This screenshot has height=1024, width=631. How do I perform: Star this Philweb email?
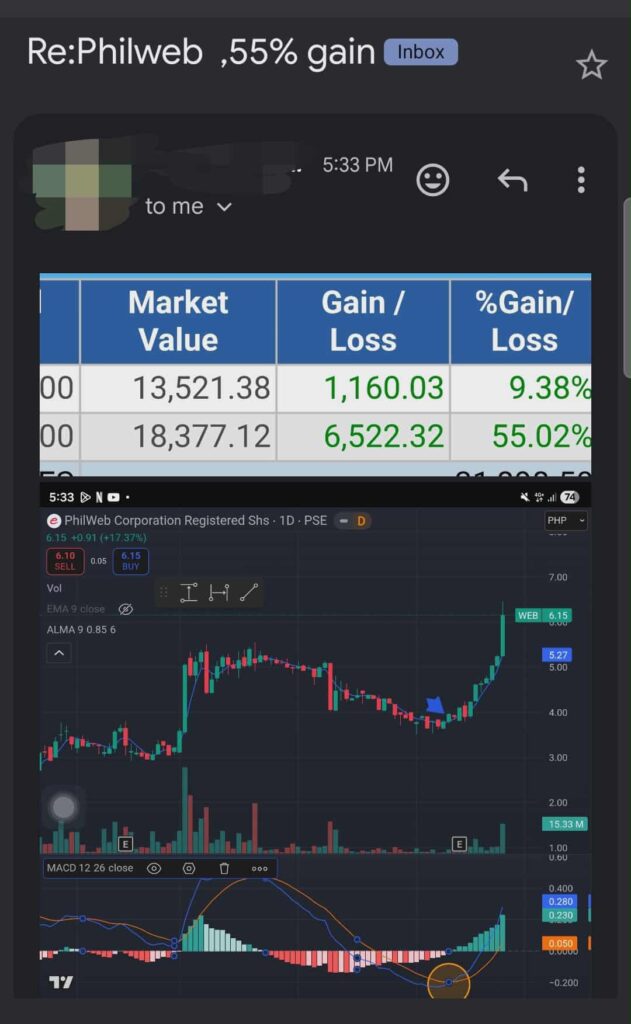click(x=591, y=66)
